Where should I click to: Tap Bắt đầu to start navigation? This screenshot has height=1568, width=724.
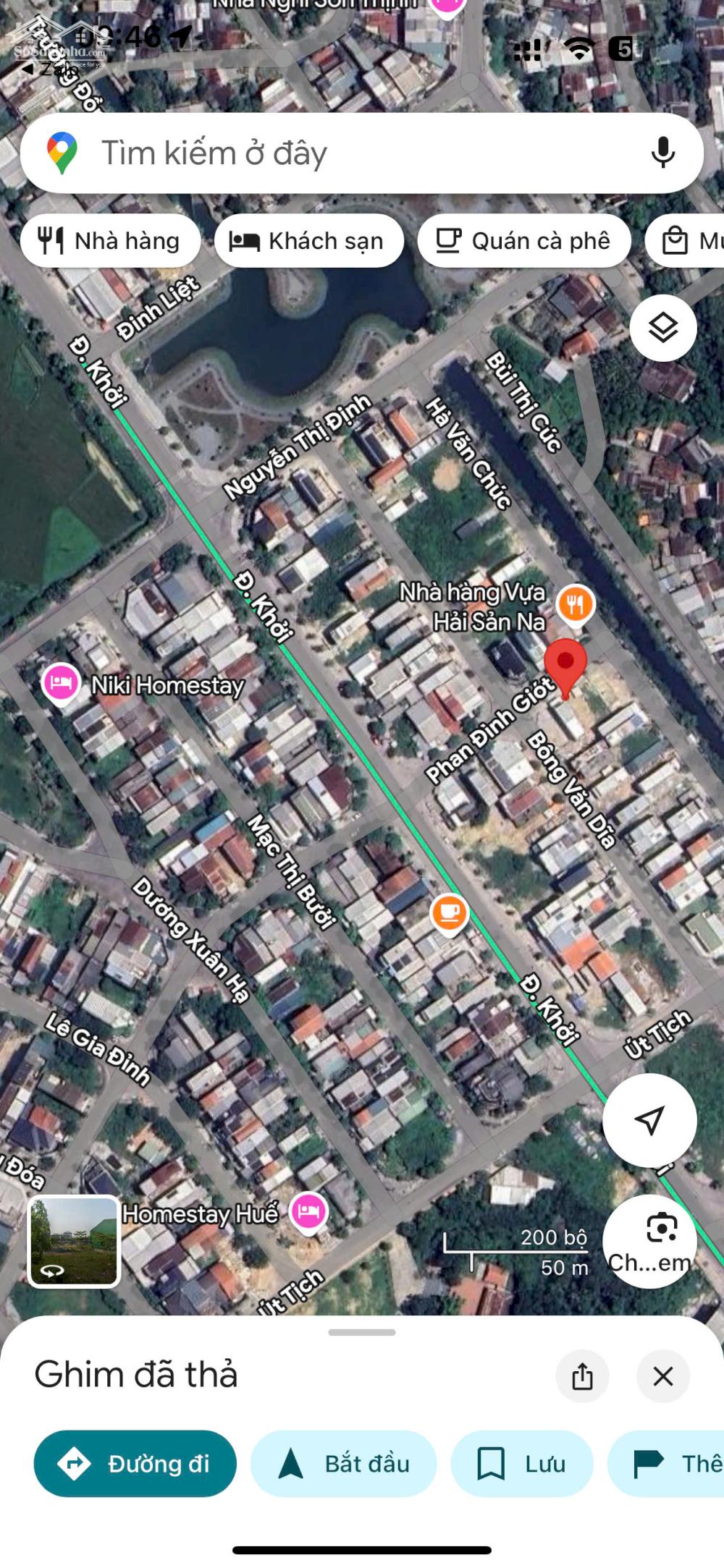pyautogui.click(x=344, y=1464)
